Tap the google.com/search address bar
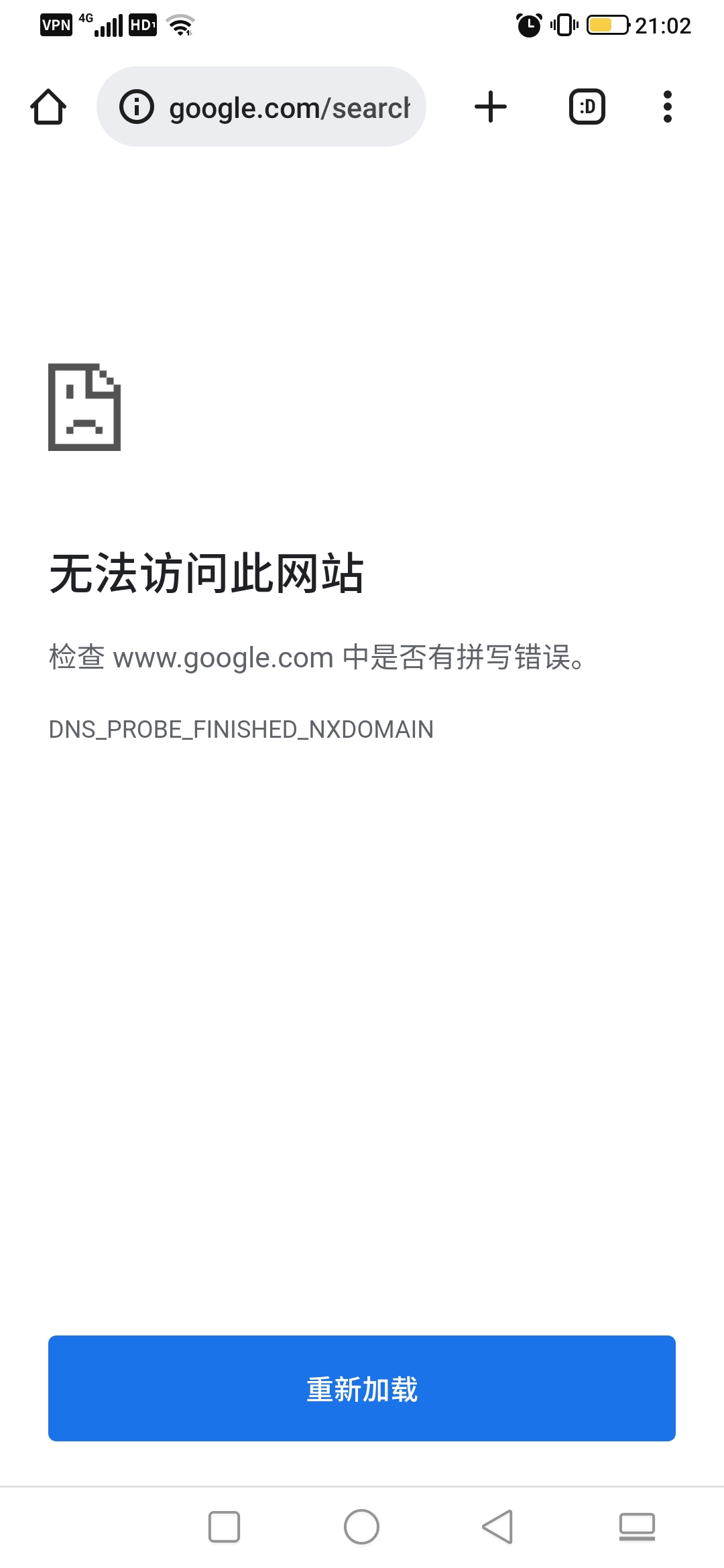 261,107
